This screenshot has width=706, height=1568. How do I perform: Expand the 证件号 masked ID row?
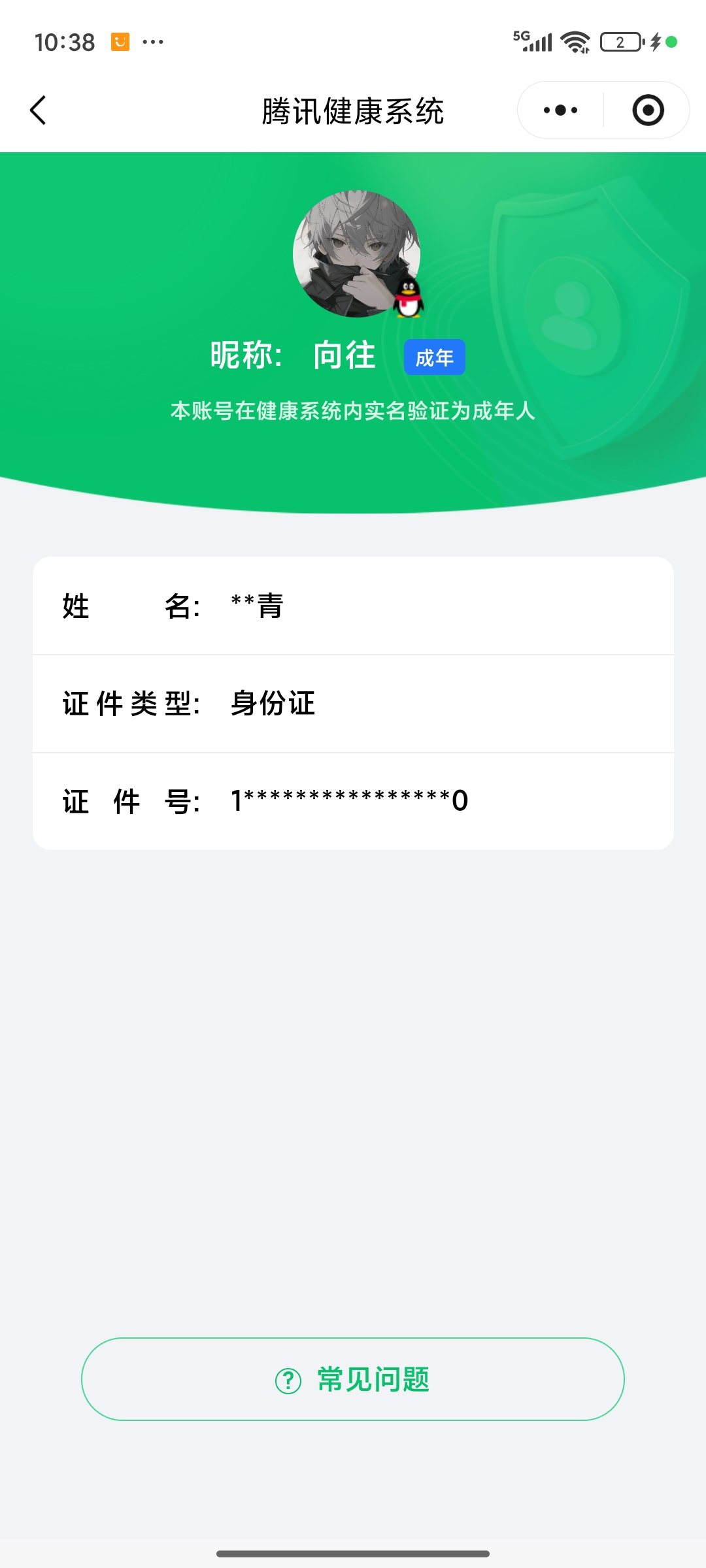(x=353, y=800)
